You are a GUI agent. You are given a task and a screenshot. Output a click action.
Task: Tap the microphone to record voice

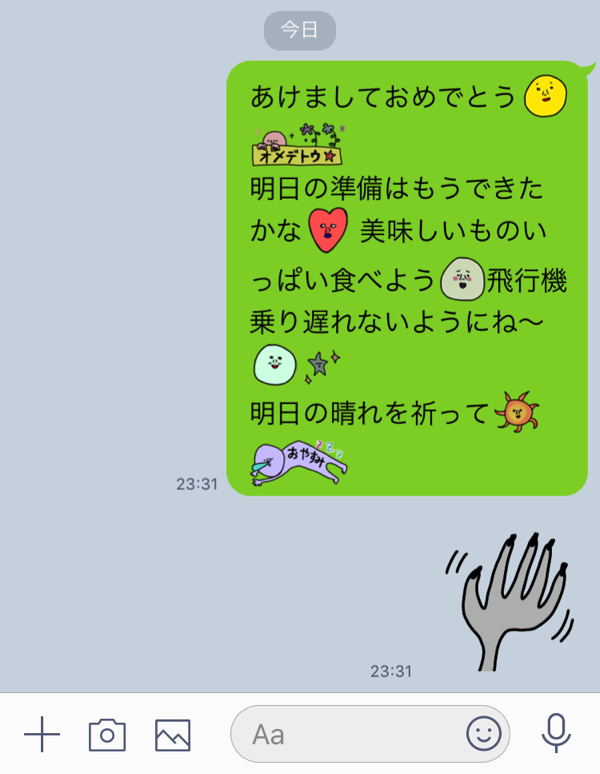coord(556,735)
